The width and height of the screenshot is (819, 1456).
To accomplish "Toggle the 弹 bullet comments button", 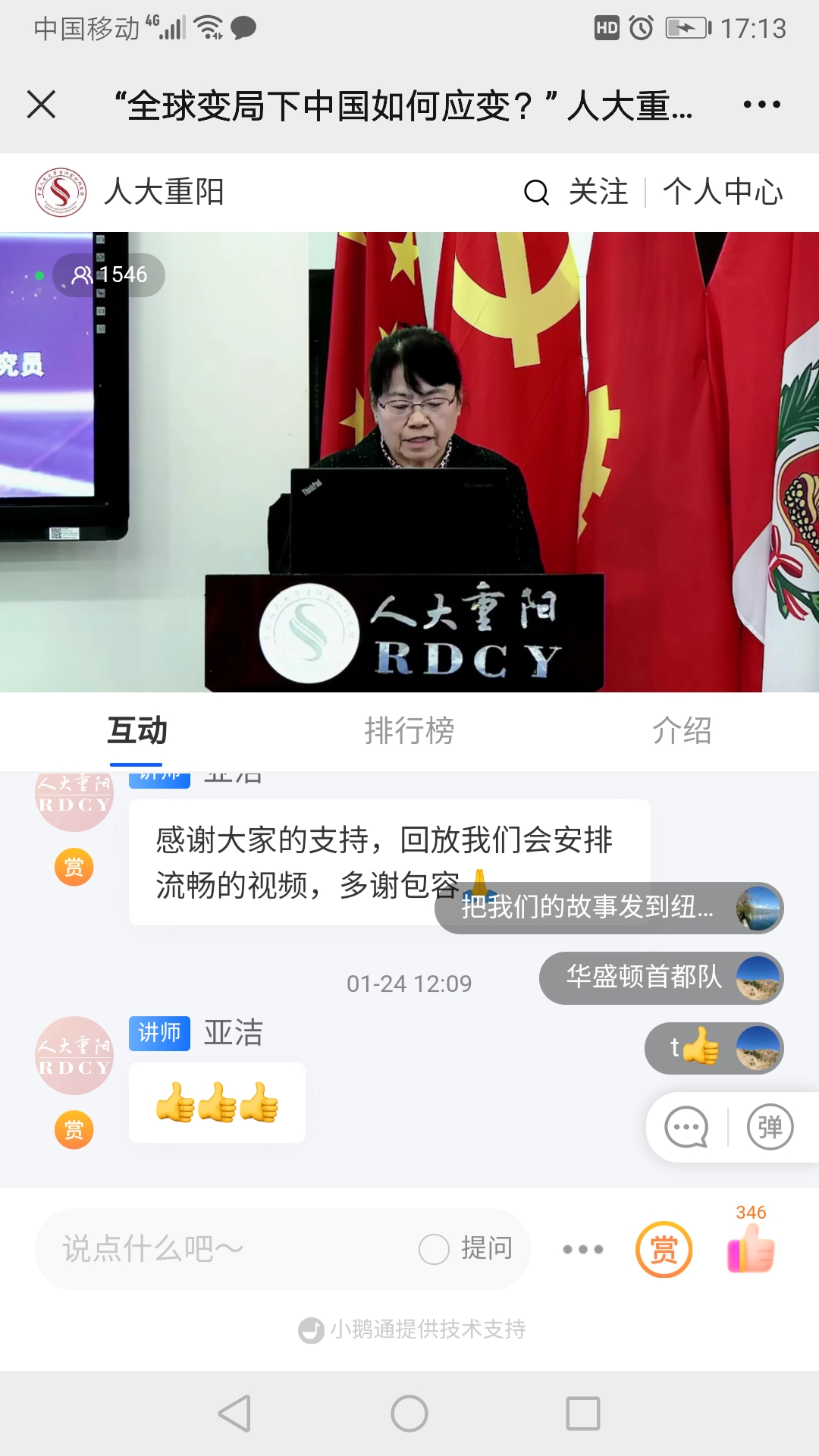I will tap(770, 1127).
